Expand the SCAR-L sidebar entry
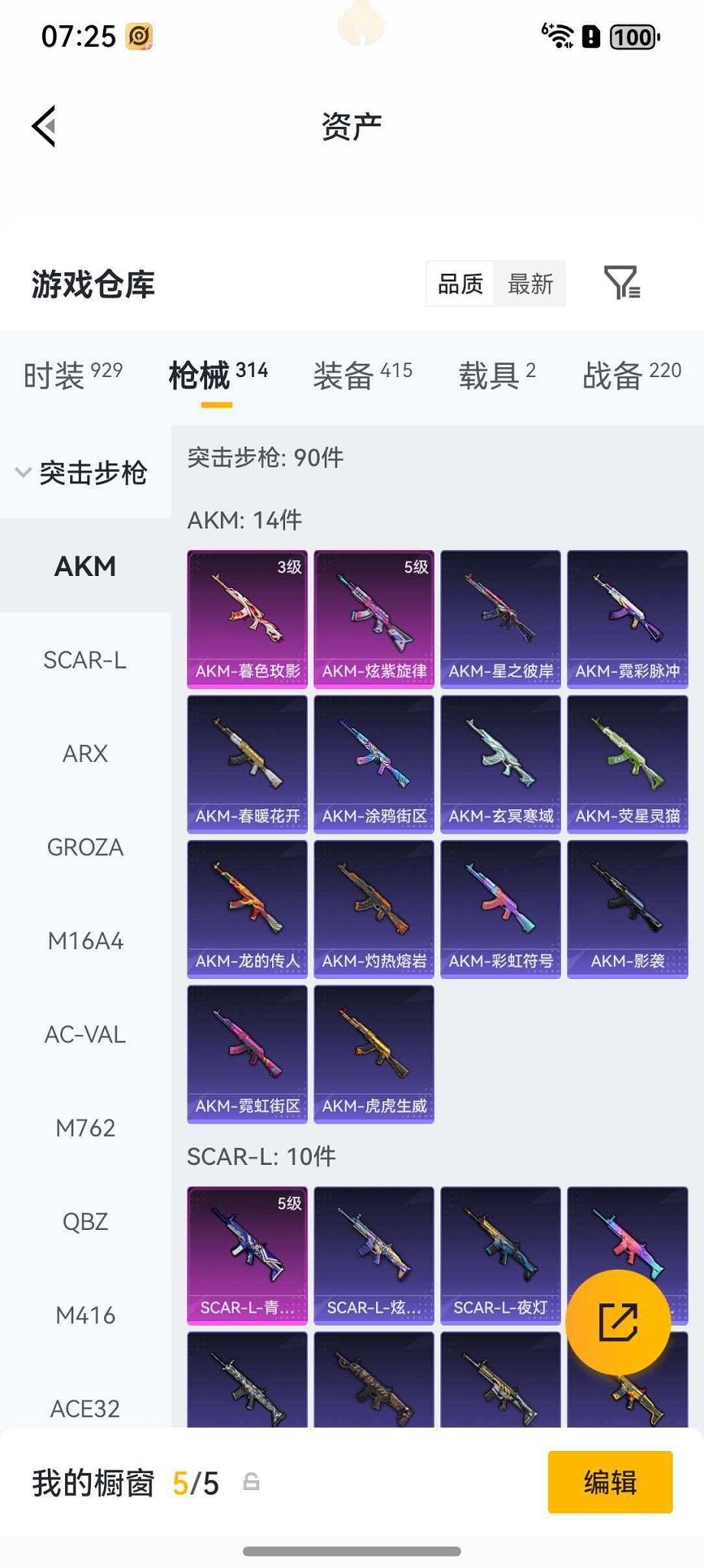Image resolution: width=704 pixels, height=1568 pixels. click(84, 660)
